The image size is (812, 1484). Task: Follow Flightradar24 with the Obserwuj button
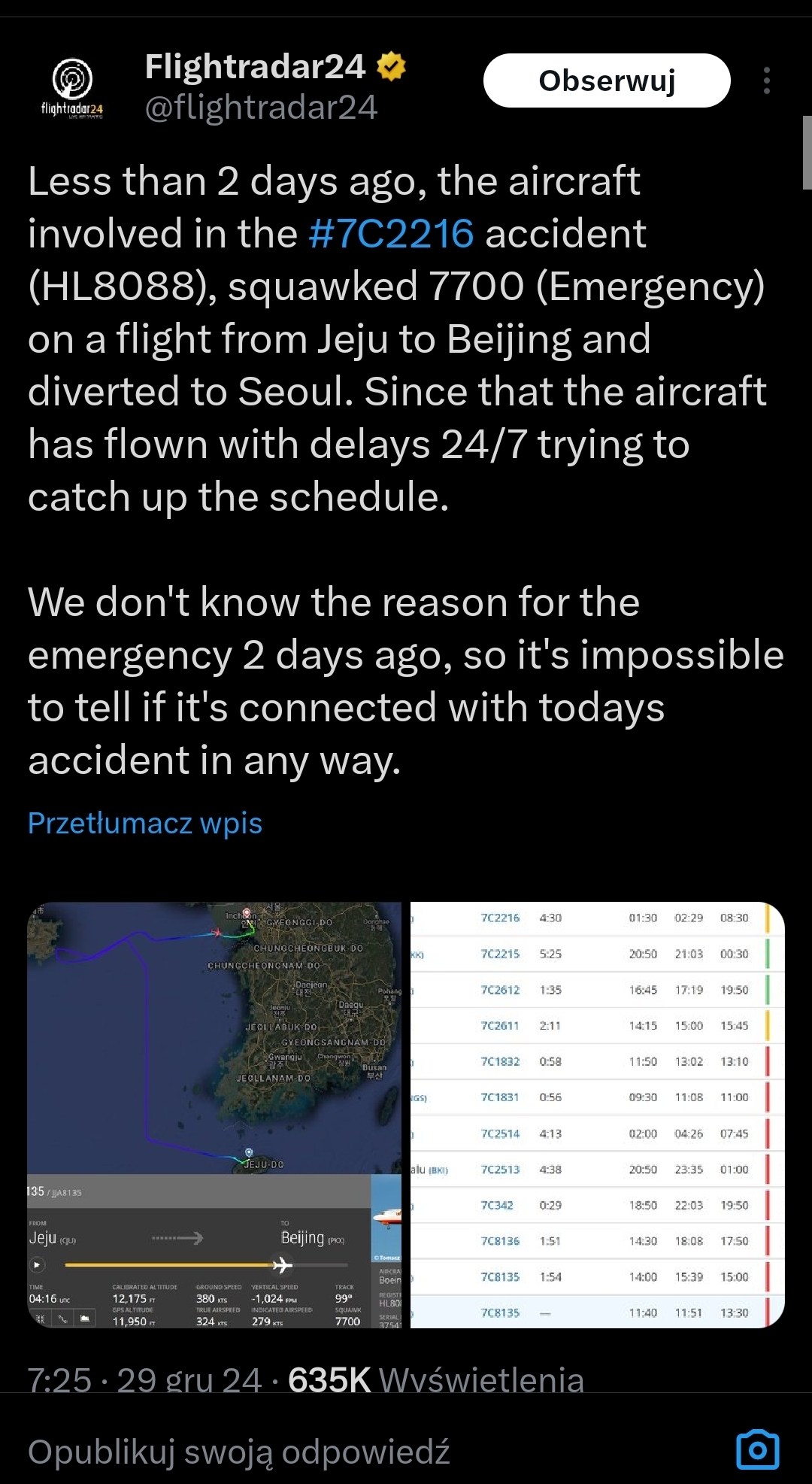coord(607,80)
